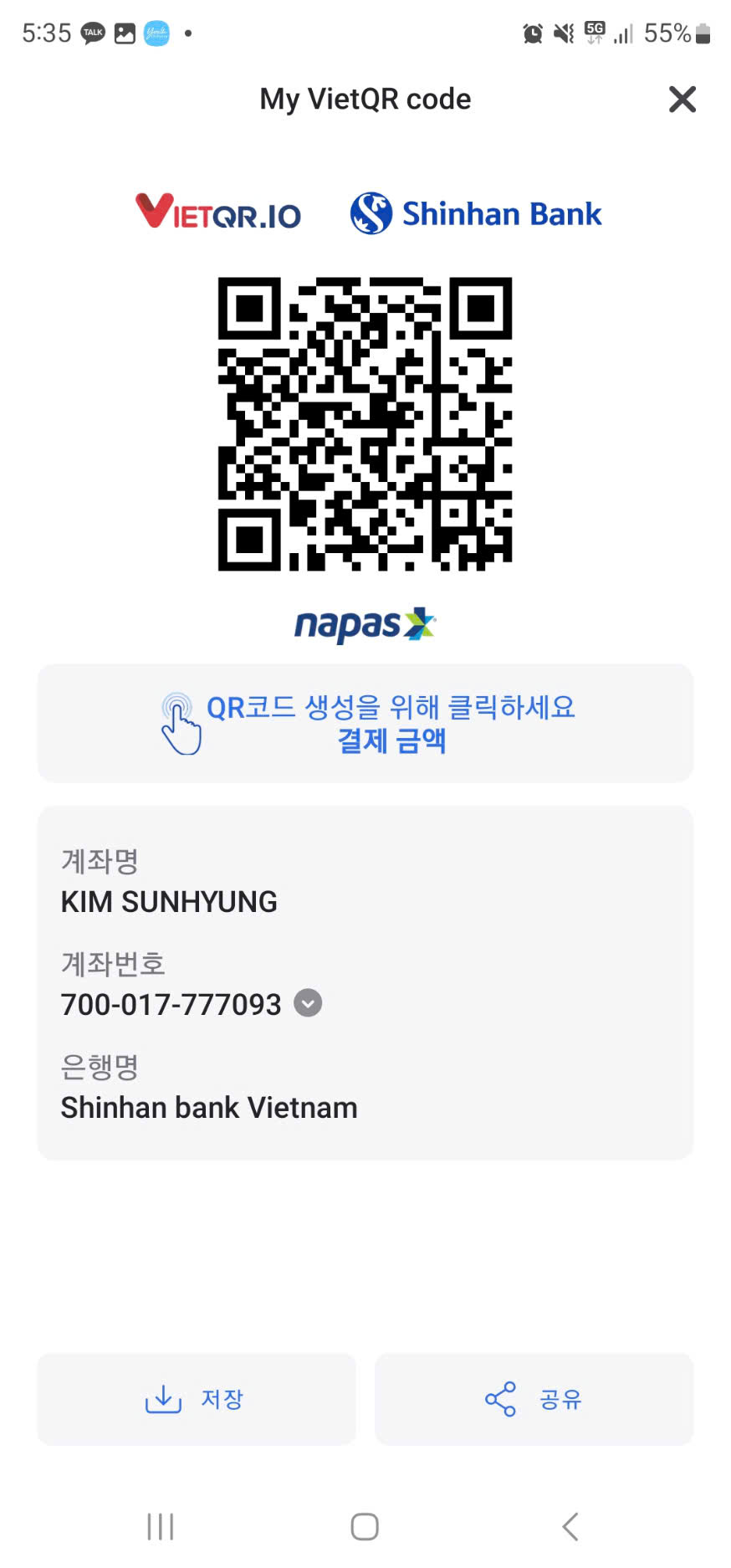Expand the account number dropdown
This screenshot has width=731, height=1568.
pyautogui.click(x=308, y=1002)
